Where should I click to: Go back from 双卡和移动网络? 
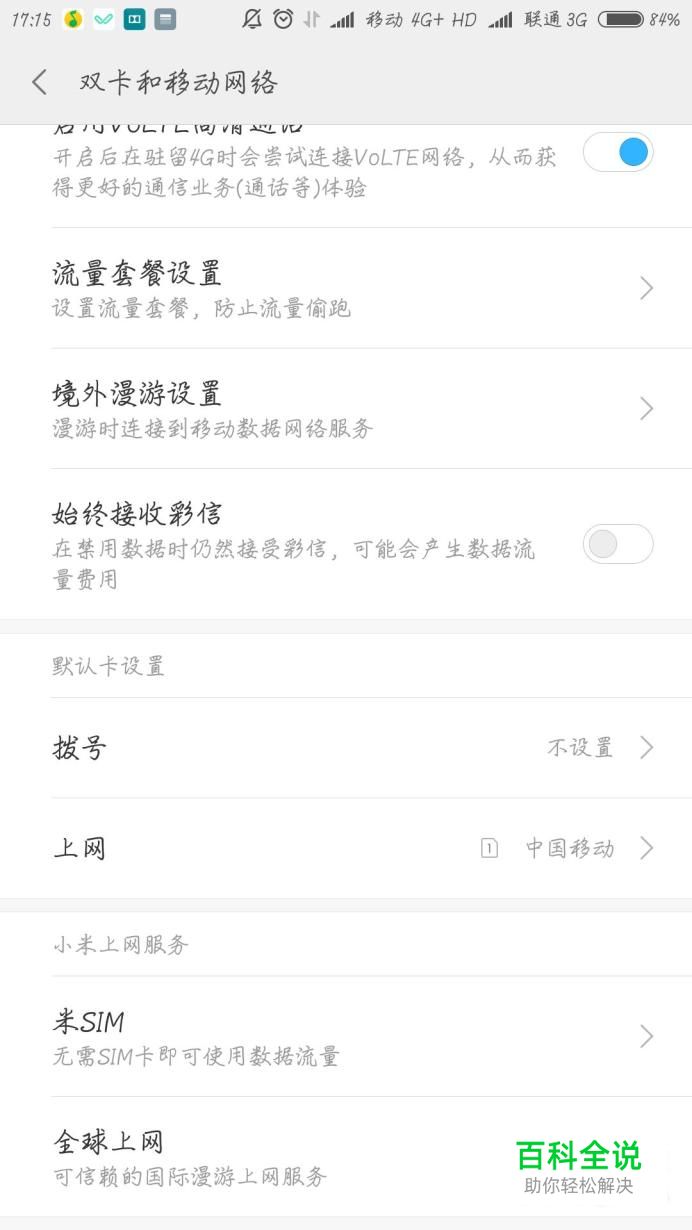pyautogui.click(x=39, y=82)
